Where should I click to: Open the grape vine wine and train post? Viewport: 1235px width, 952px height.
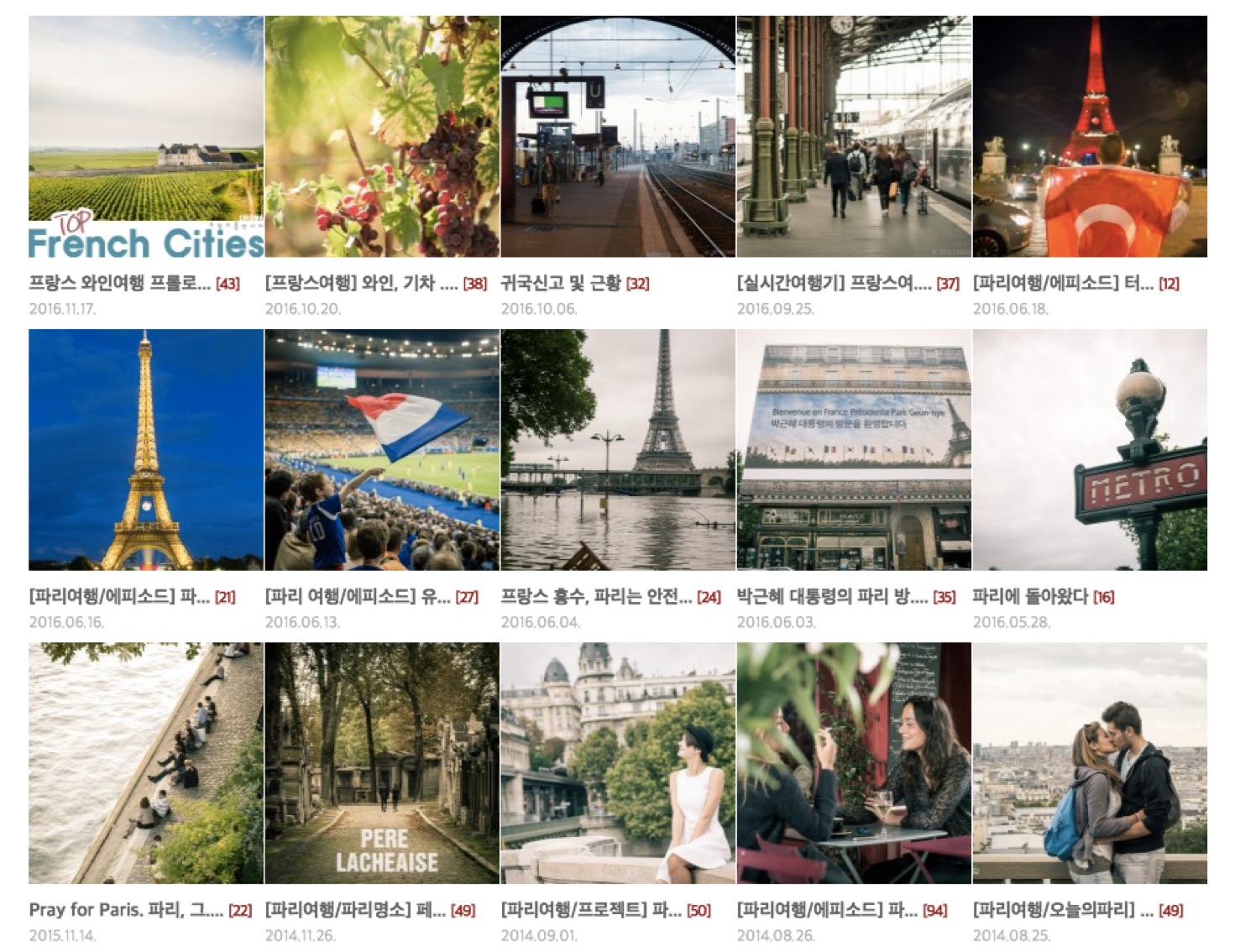coord(382,137)
